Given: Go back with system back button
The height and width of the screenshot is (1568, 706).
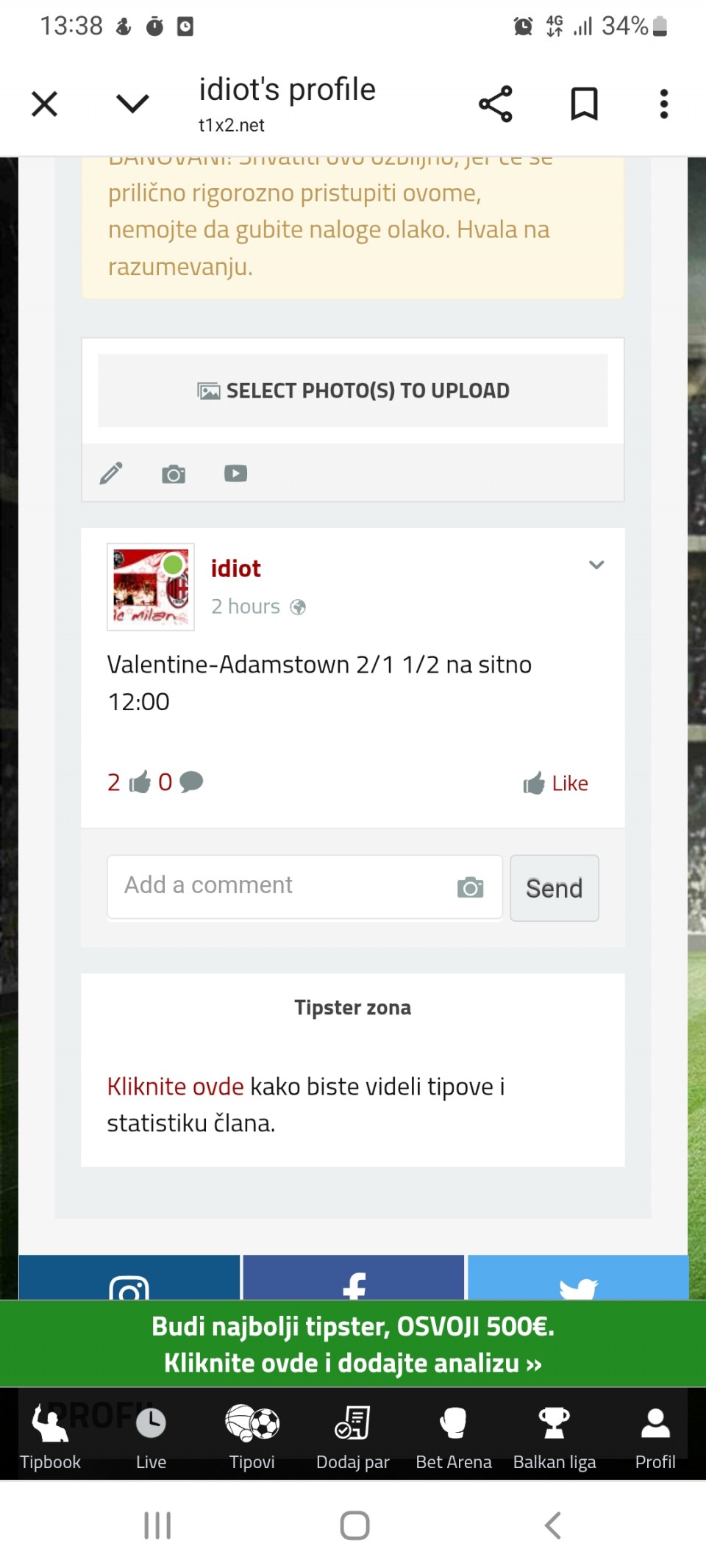Looking at the screenshot, I should [x=553, y=1525].
